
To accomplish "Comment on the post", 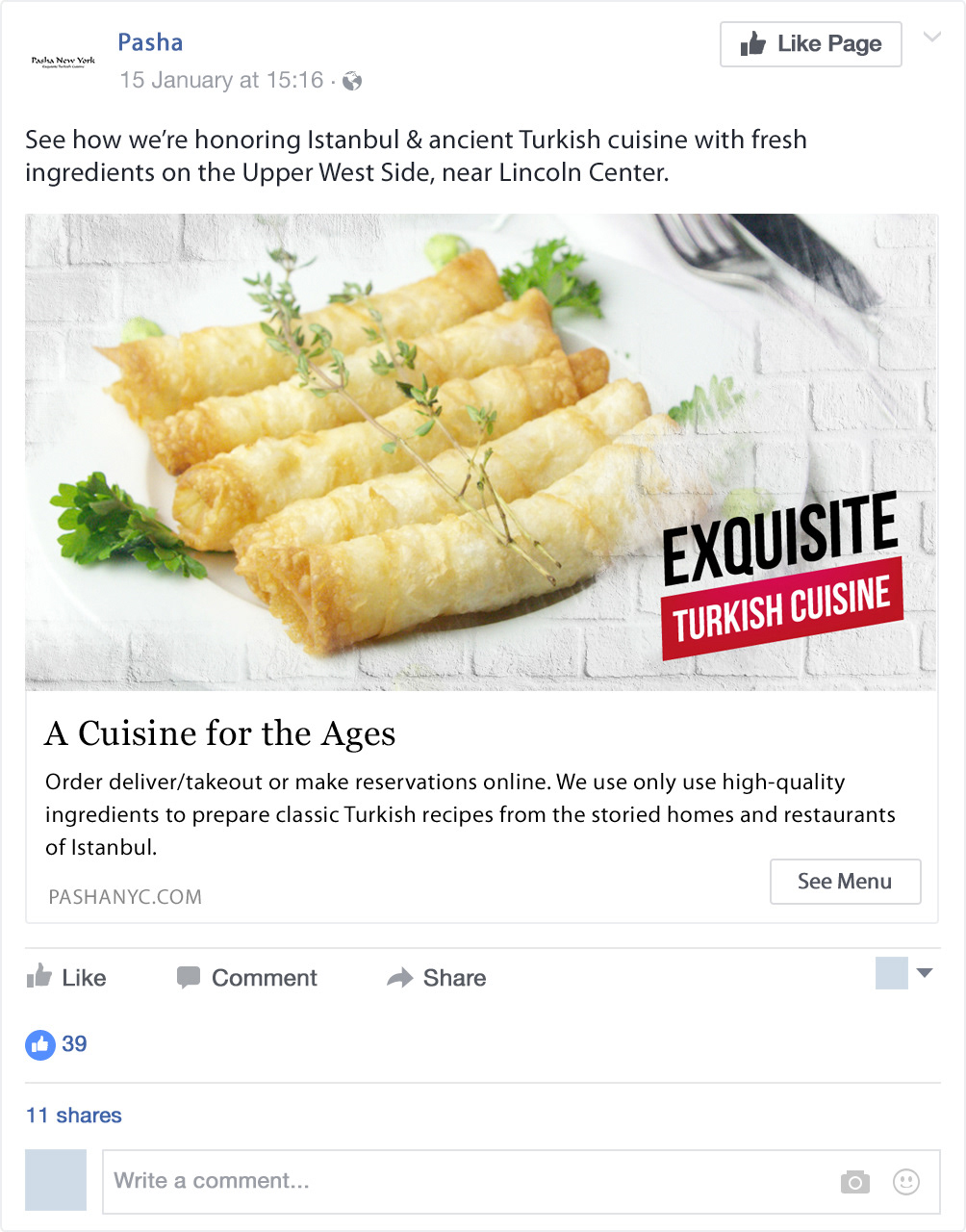I will pyautogui.click(x=247, y=978).
